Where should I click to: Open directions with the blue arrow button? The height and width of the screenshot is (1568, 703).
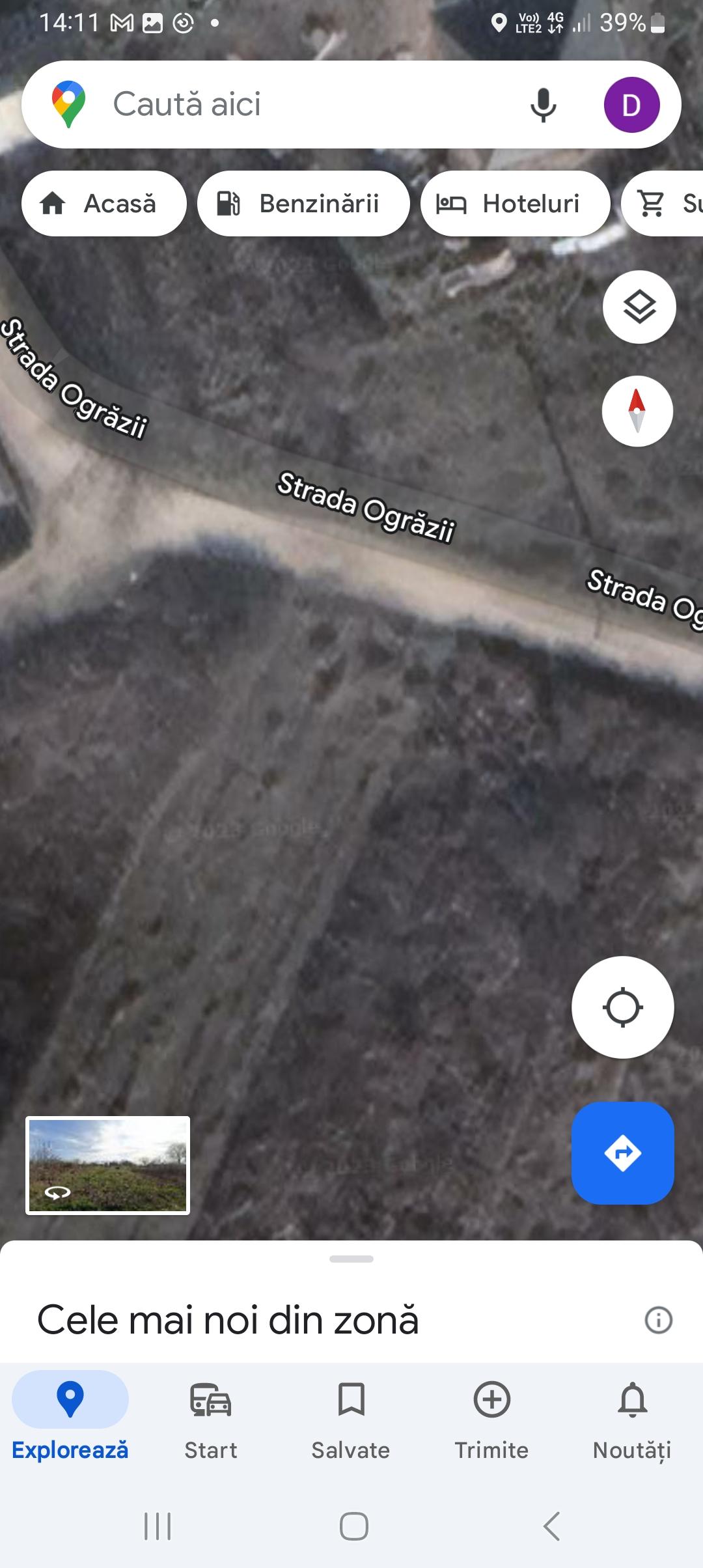pos(622,1153)
